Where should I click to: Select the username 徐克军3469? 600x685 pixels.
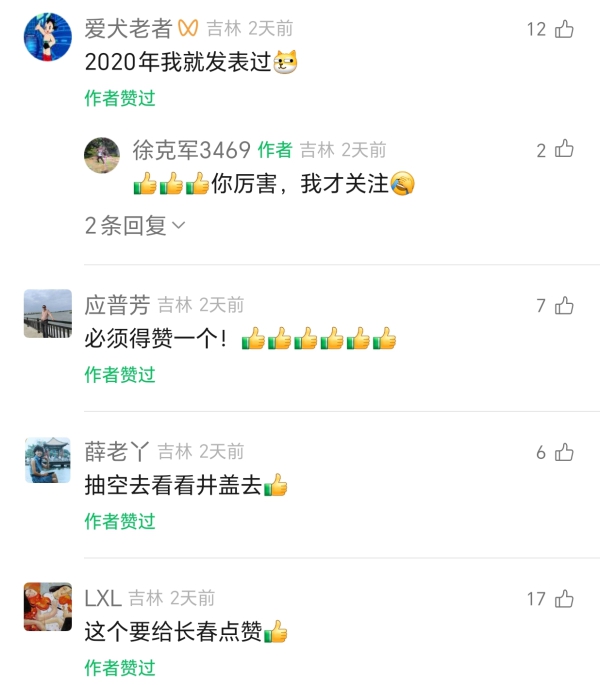pos(191,150)
